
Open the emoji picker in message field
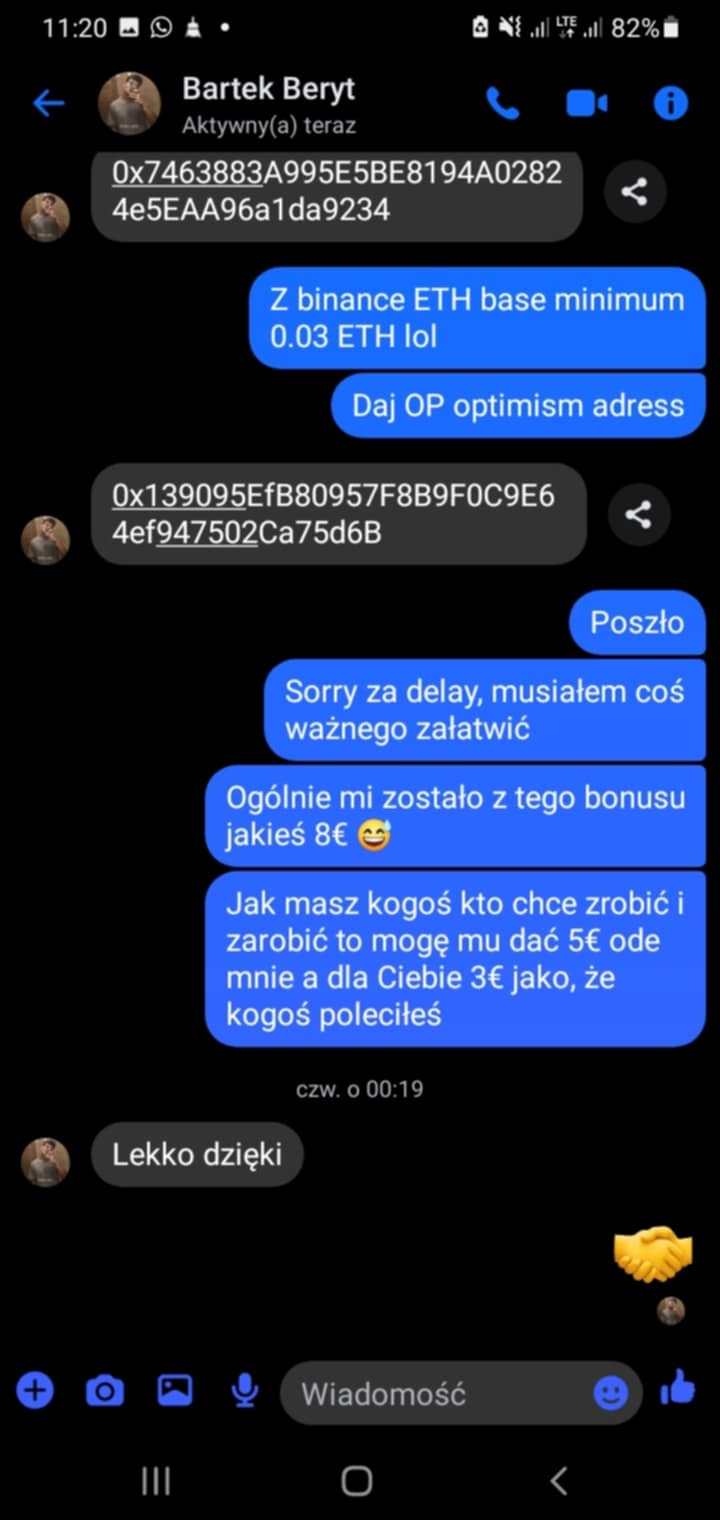pyautogui.click(x=611, y=1393)
